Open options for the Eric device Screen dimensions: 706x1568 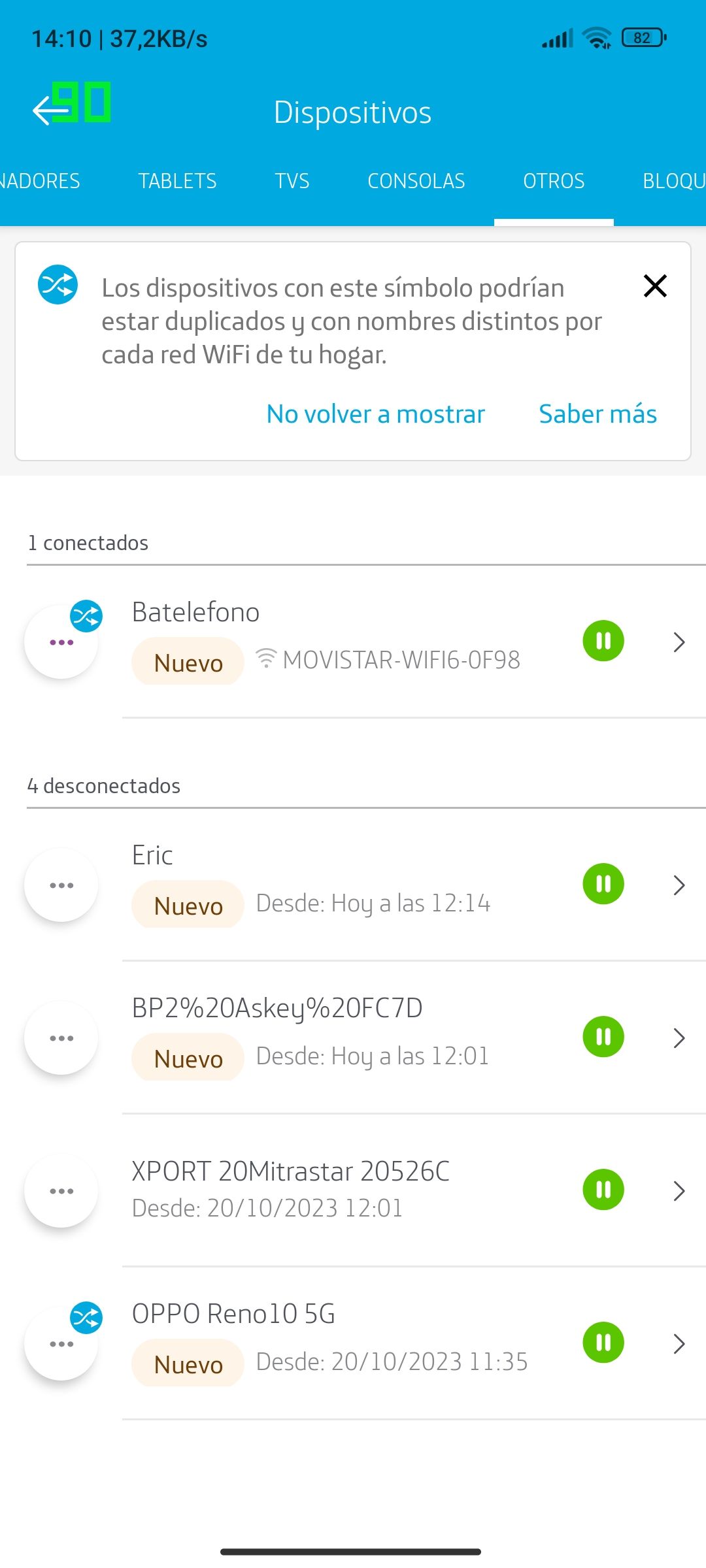pyautogui.click(x=61, y=885)
